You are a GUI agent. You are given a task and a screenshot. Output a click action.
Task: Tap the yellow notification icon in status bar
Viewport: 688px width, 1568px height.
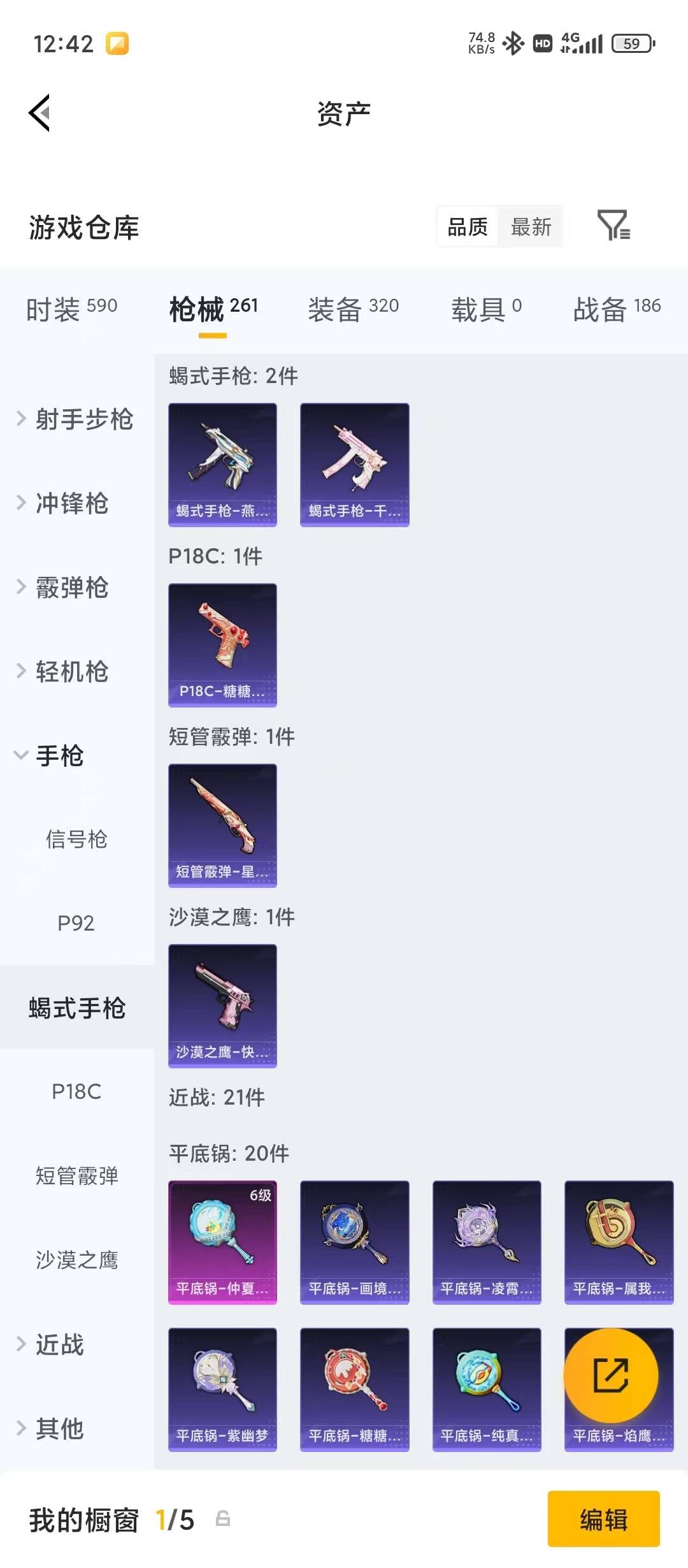(x=116, y=43)
